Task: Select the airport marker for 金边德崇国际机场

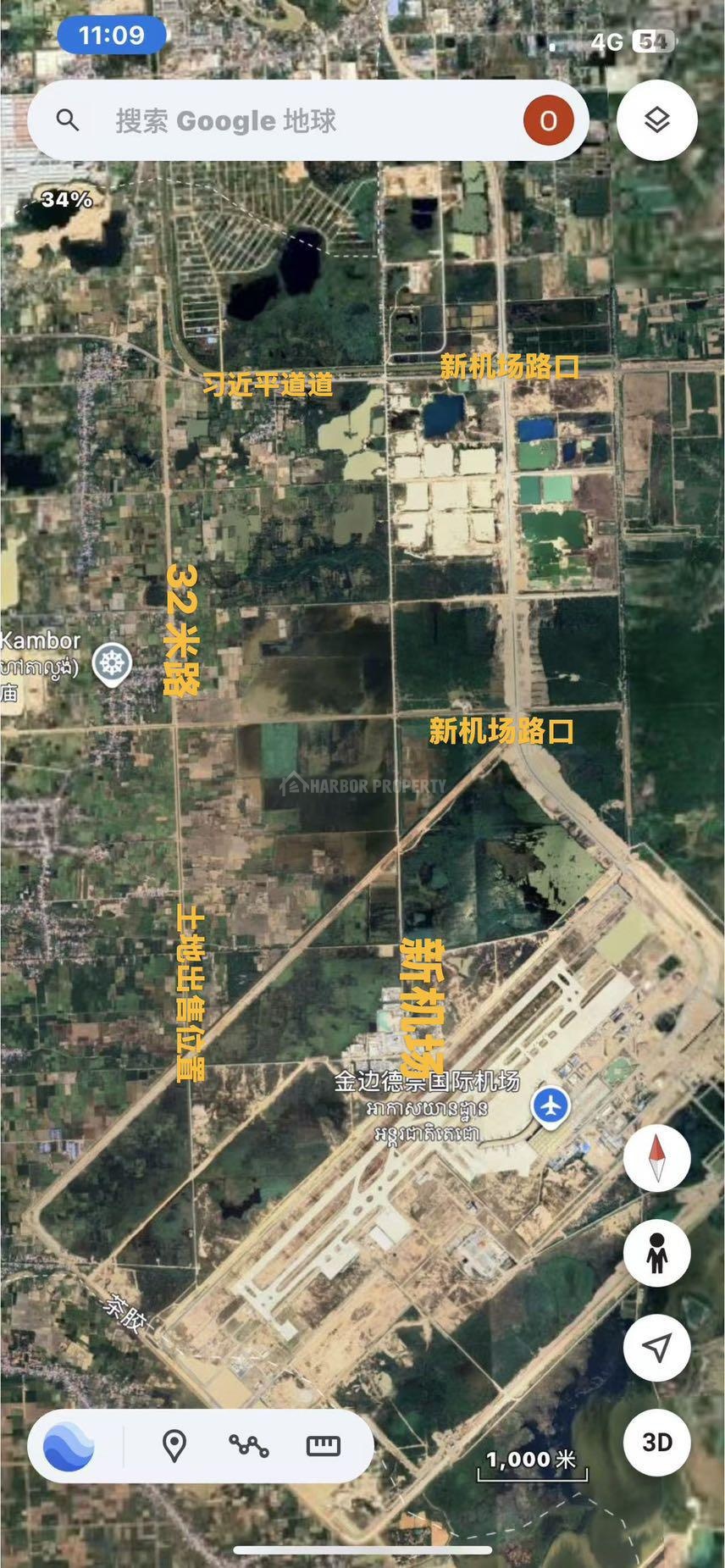Action: (551, 1105)
